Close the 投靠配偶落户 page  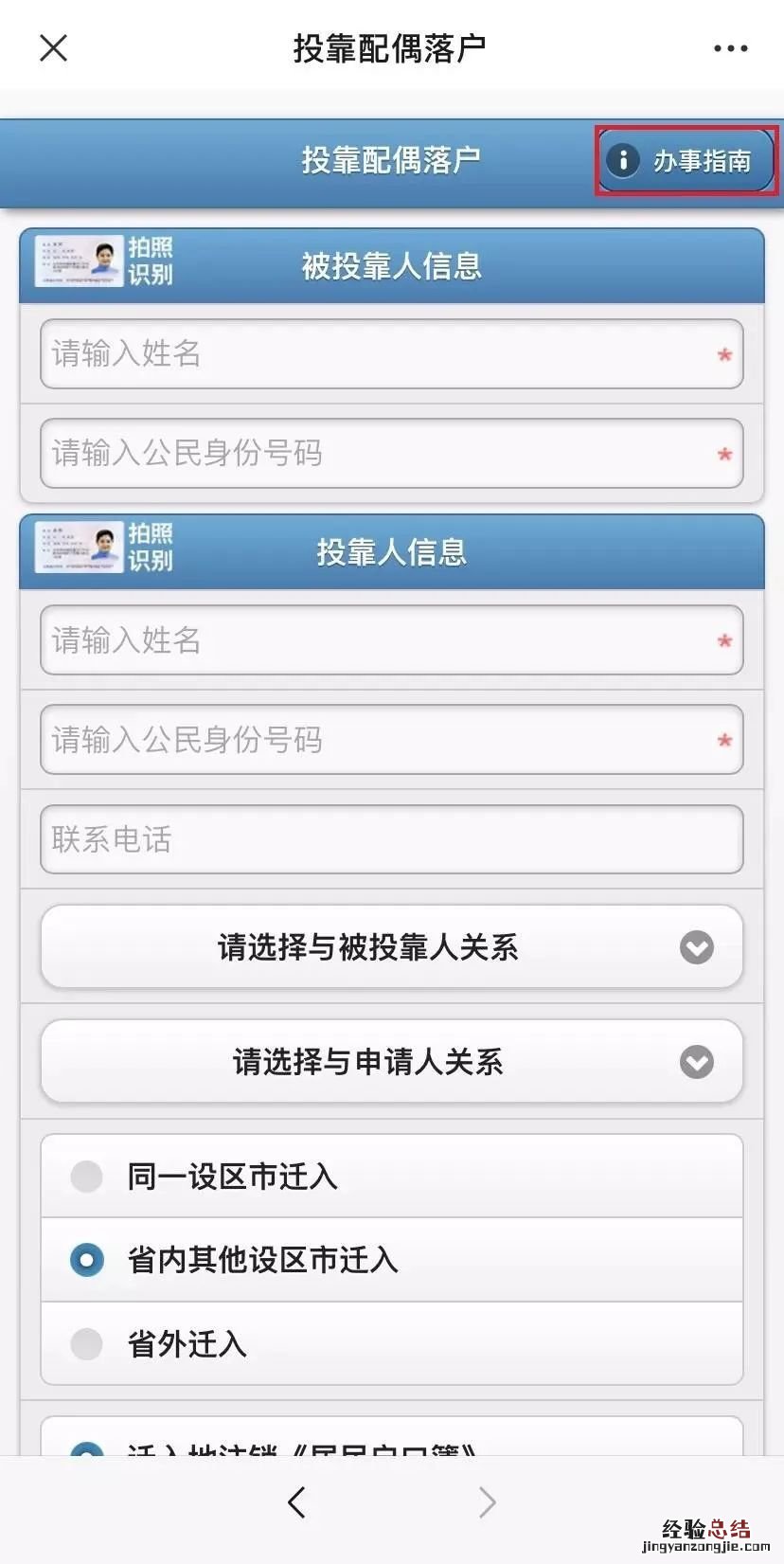click(54, 47)
